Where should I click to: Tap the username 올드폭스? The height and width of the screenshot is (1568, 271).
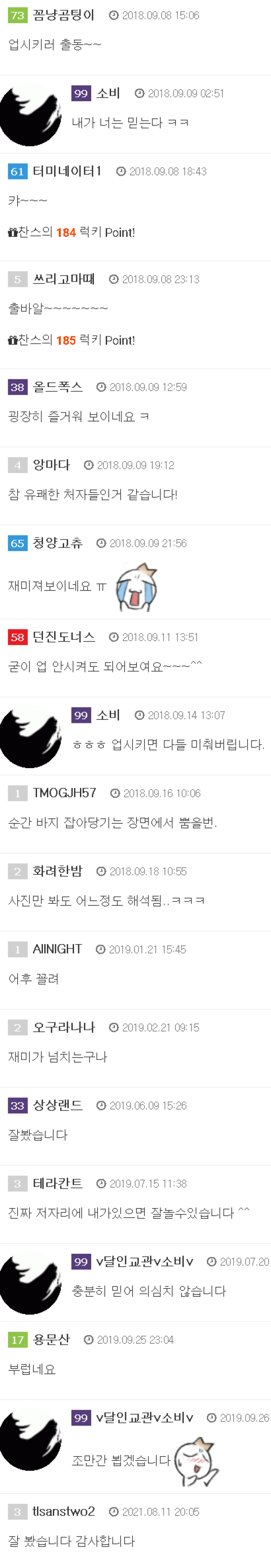point(57,387)
